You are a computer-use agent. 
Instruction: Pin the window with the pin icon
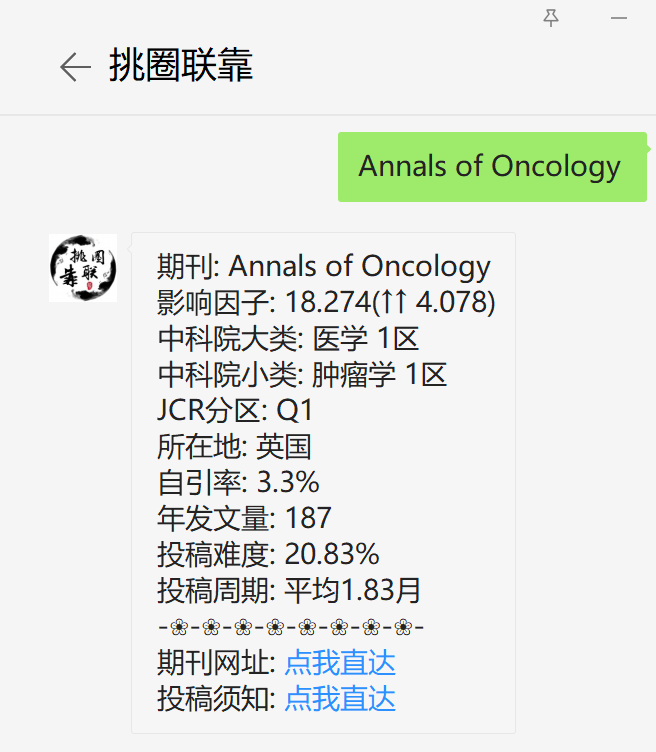coord(551,18)
